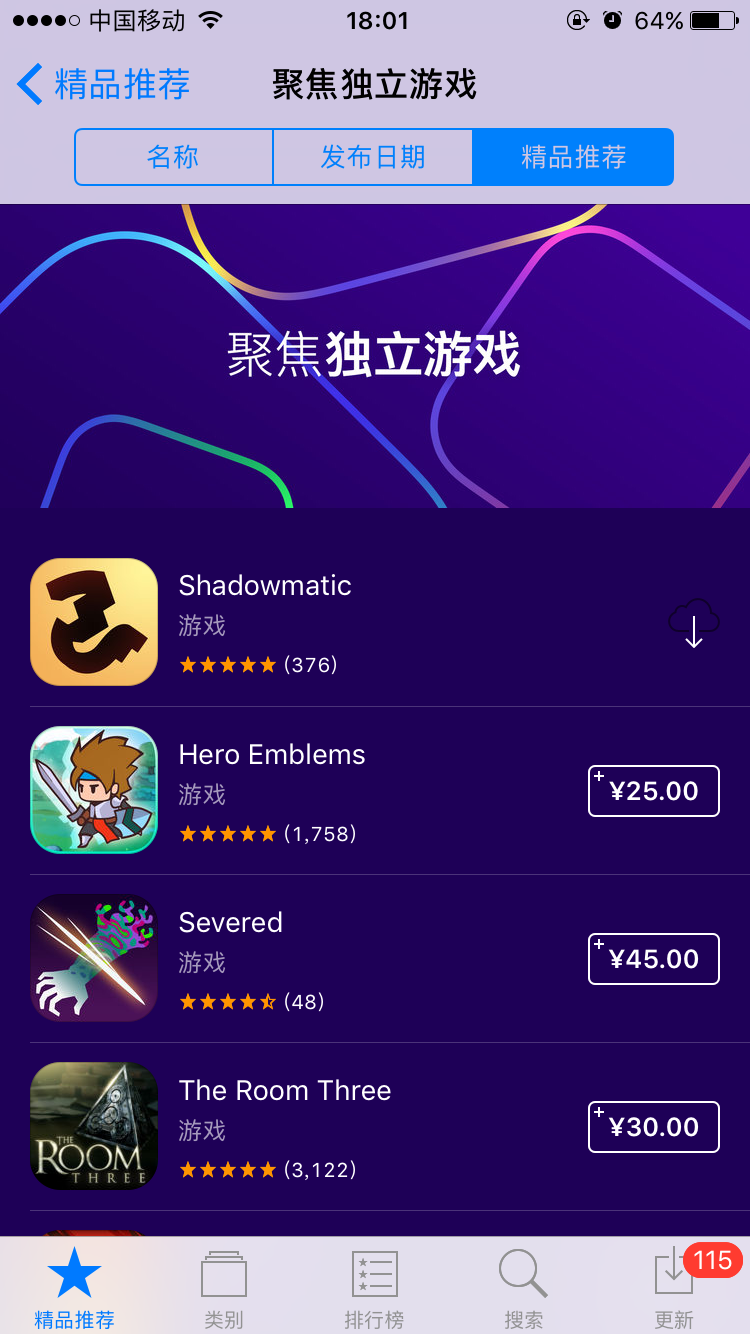Buy The Room Three for ¥30.00
This screenshot has height=1334, width=750.
[x=653, y=1127]
